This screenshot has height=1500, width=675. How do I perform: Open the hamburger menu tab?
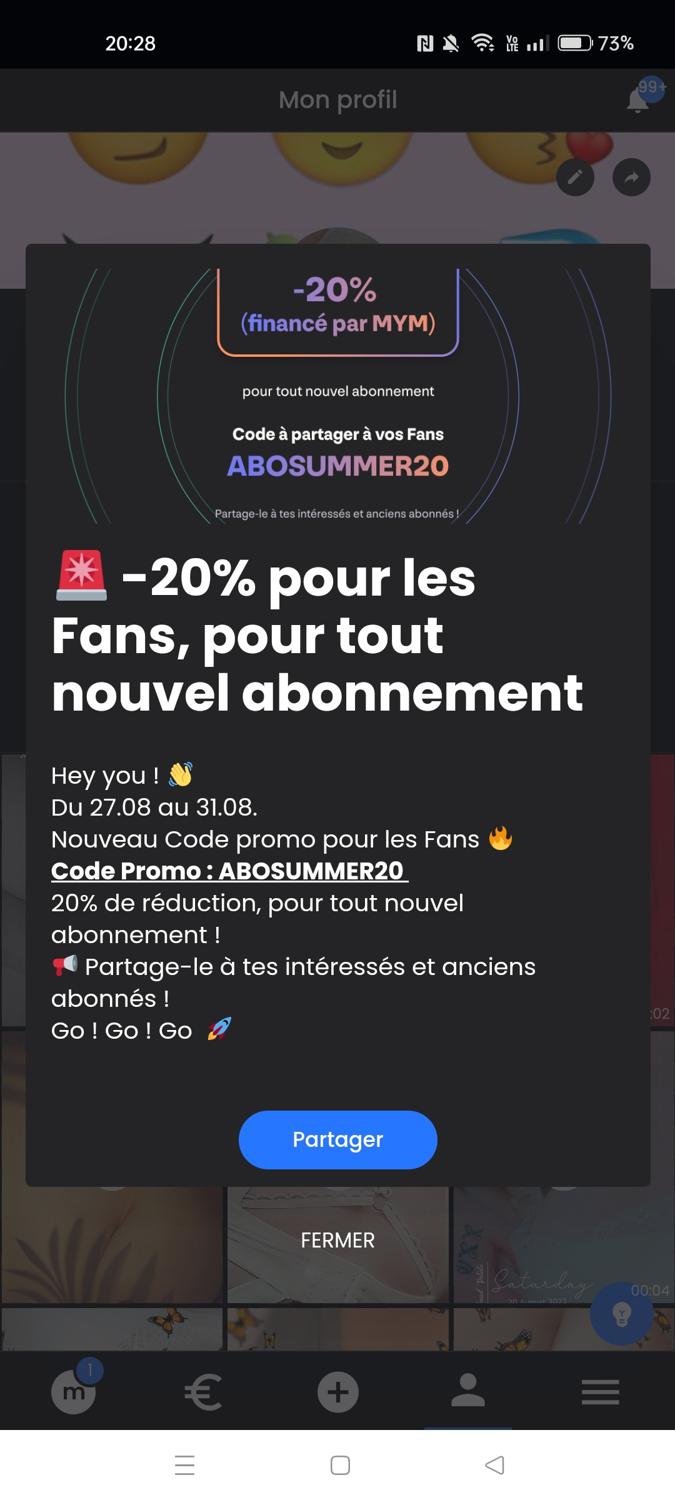[600, 1392]
